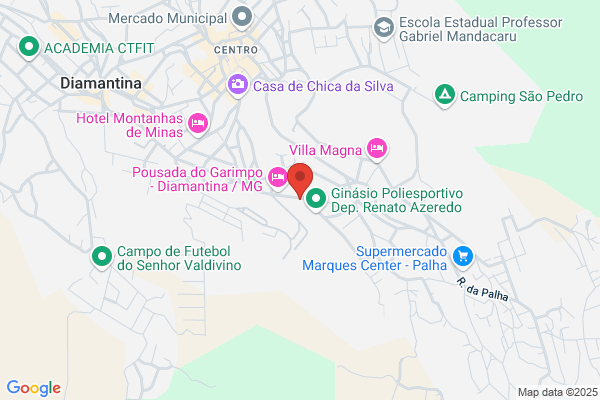600x400 pixels.
Task: Tap the red location pin
Action: [300, 180]
